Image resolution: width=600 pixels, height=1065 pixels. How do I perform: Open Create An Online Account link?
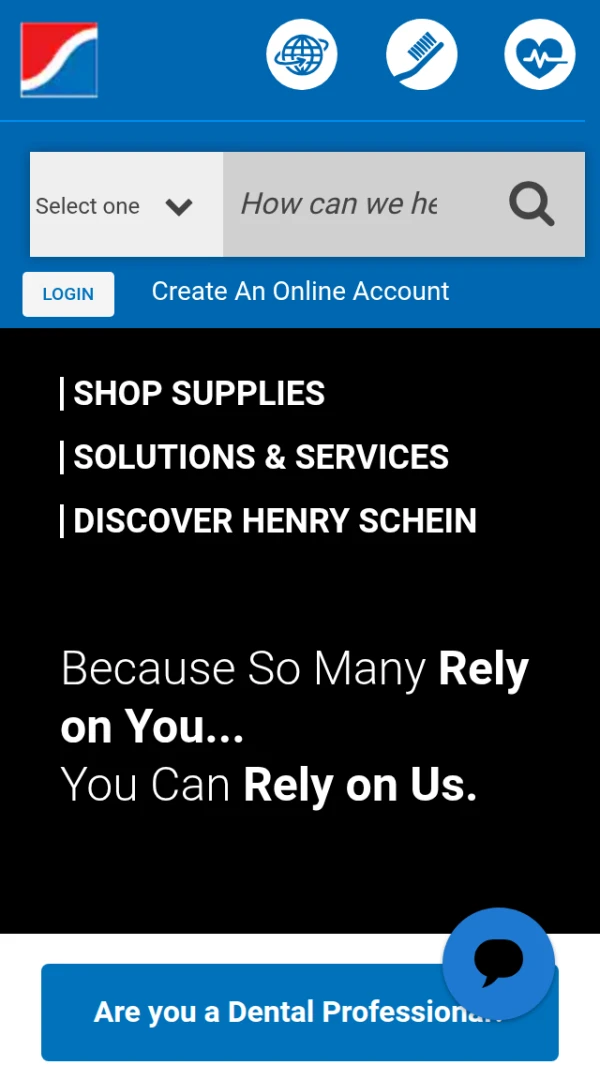(x=300, y=291)
